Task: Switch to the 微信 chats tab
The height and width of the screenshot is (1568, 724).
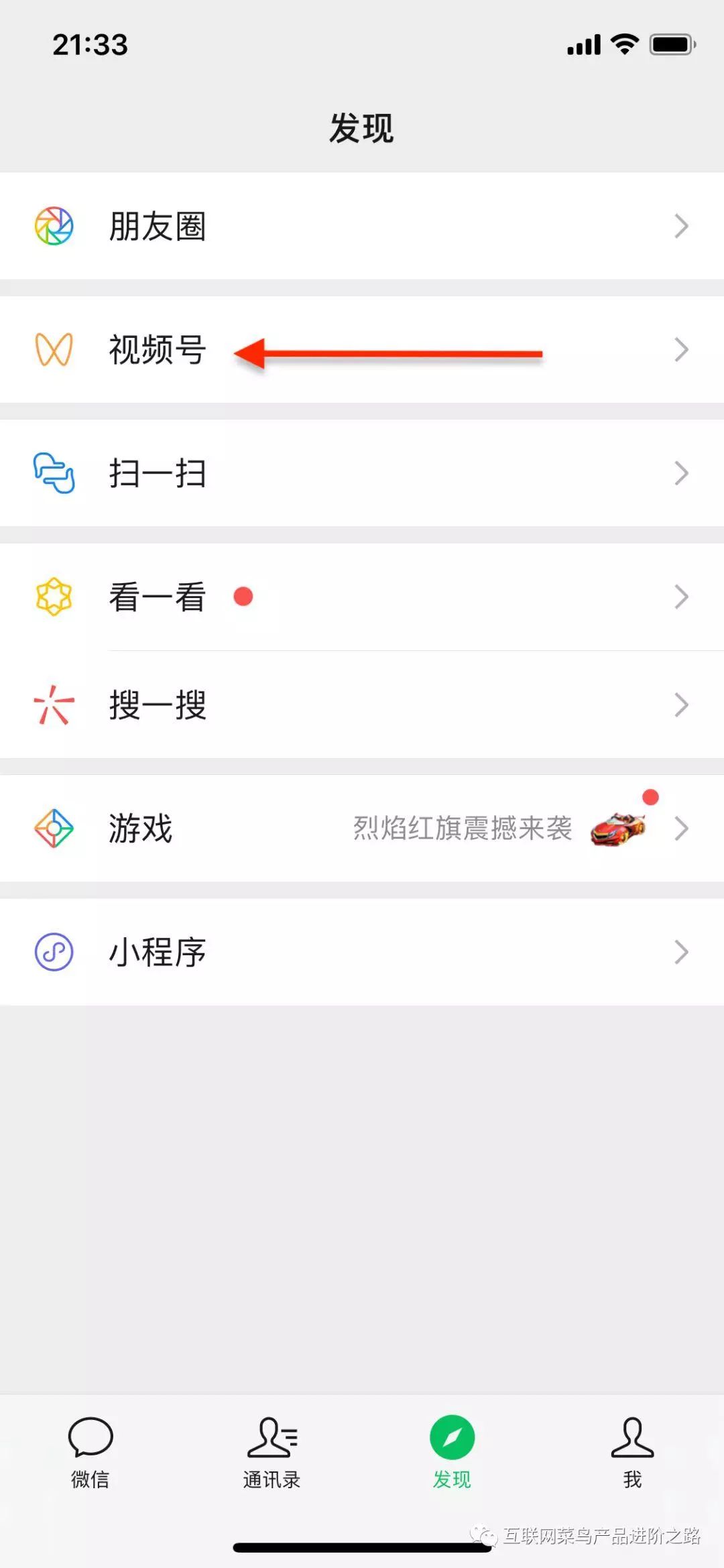Action: pyautogui.click(x=90, y=1451)
